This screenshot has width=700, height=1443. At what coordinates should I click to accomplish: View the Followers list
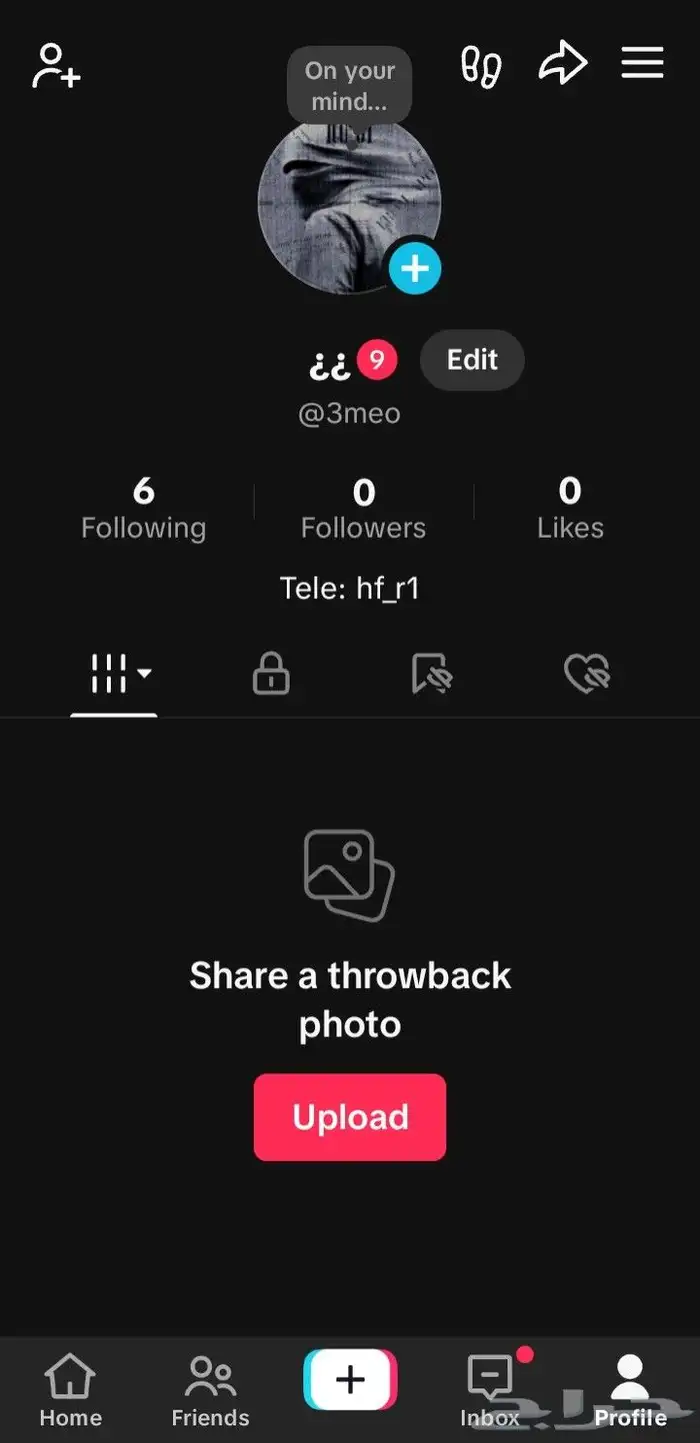pyautogui.click(x=363, y=508)
